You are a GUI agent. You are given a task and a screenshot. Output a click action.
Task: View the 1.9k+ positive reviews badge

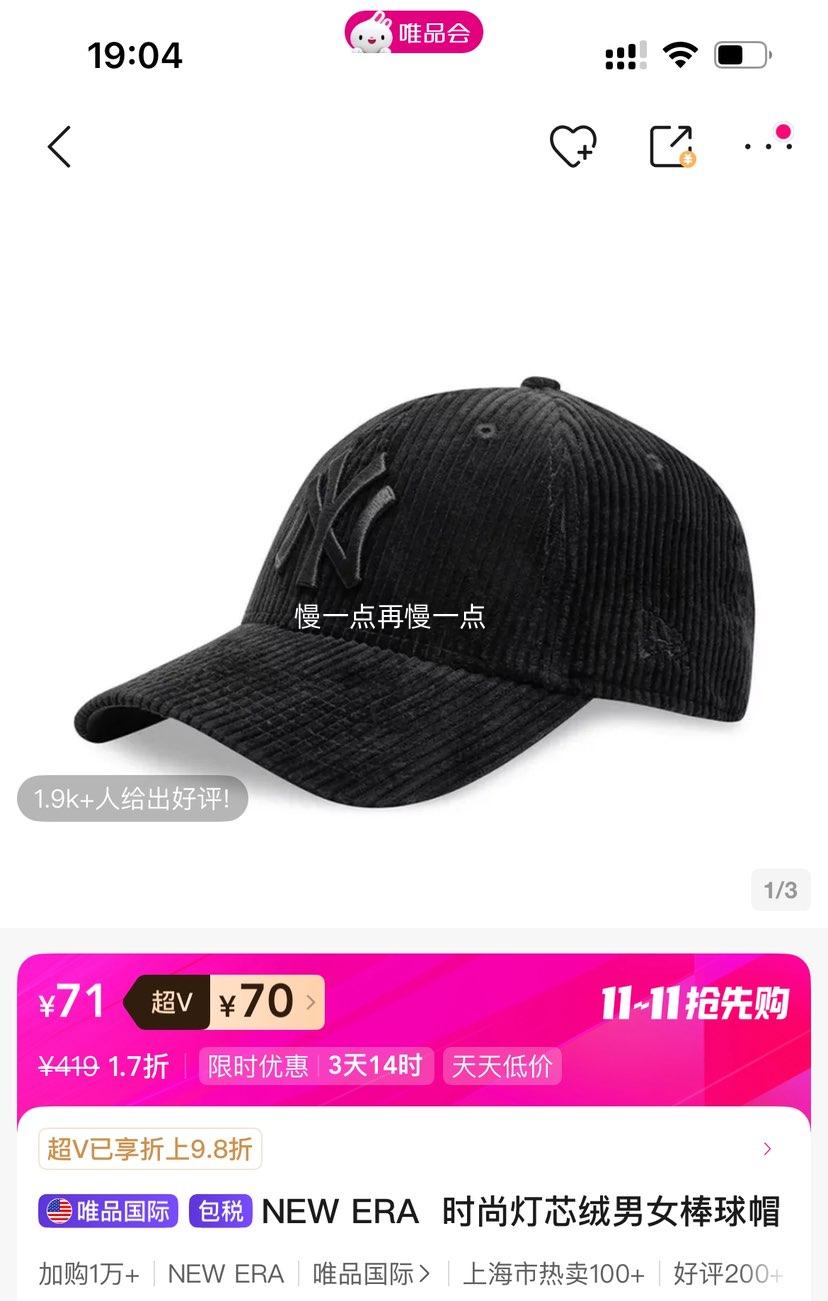(132, 799)
